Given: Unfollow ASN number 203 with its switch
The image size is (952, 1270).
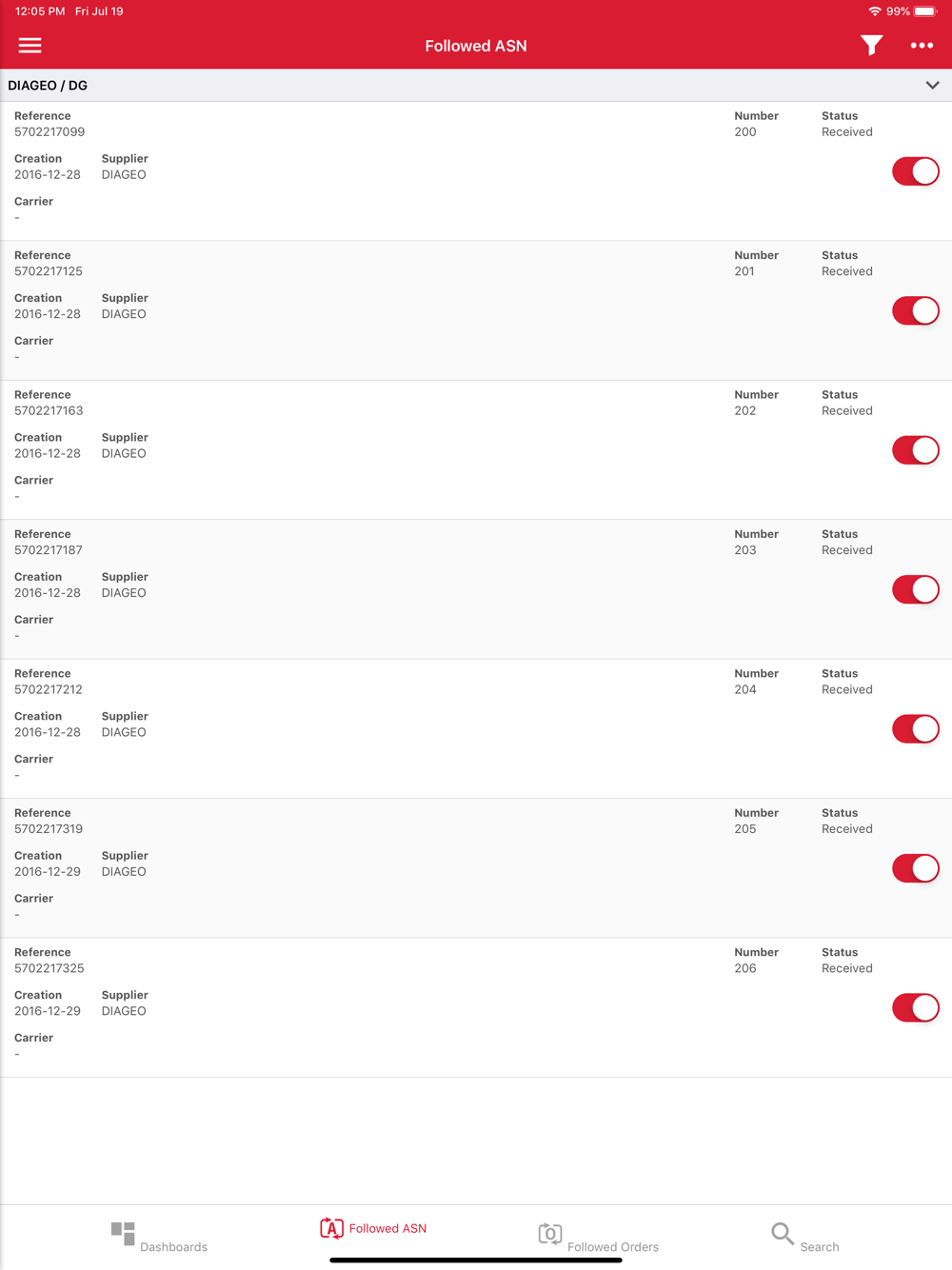Looking at the screenshot, I should [x=916, y=589].
